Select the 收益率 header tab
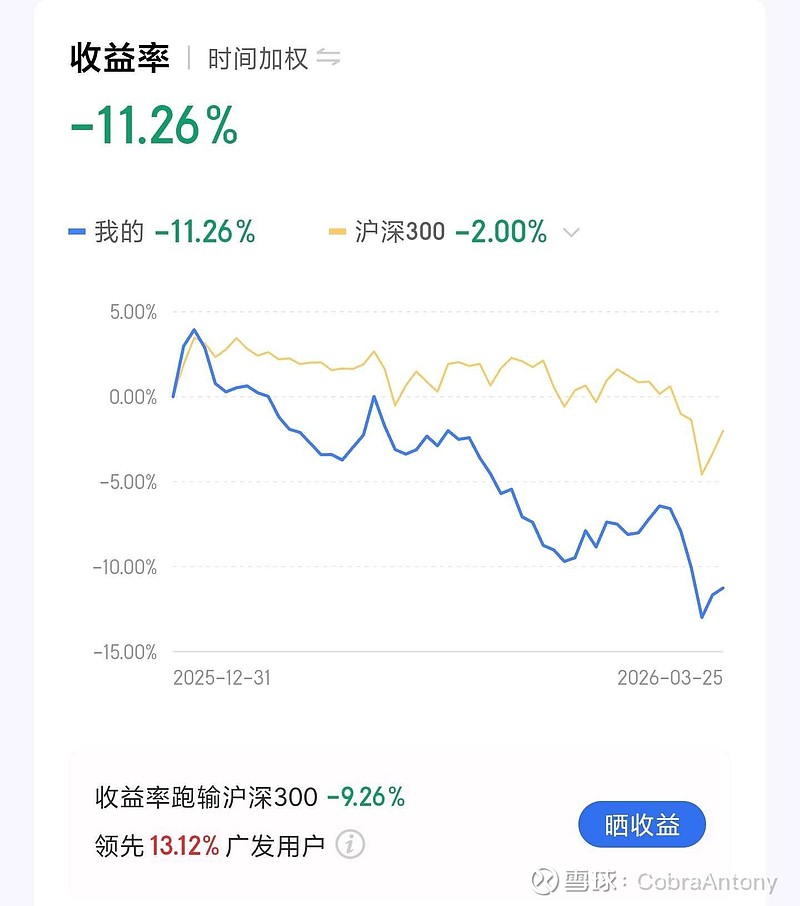 [x=120, y=57]
